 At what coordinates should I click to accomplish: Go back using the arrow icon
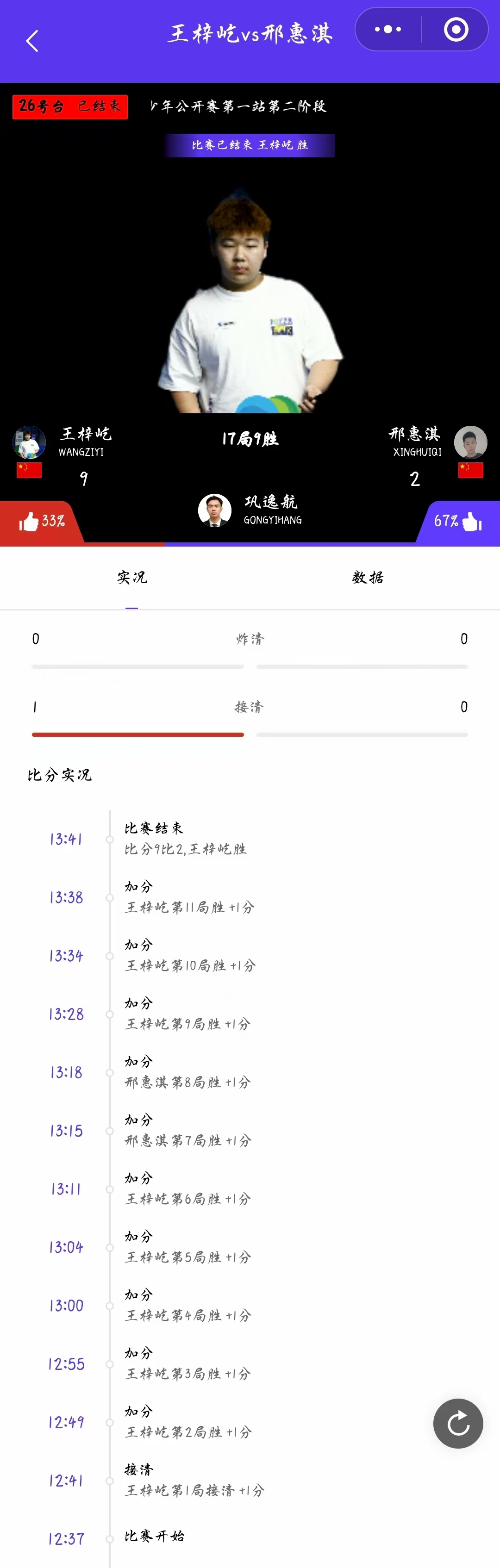pyautogui.click(x=32, y=41)
